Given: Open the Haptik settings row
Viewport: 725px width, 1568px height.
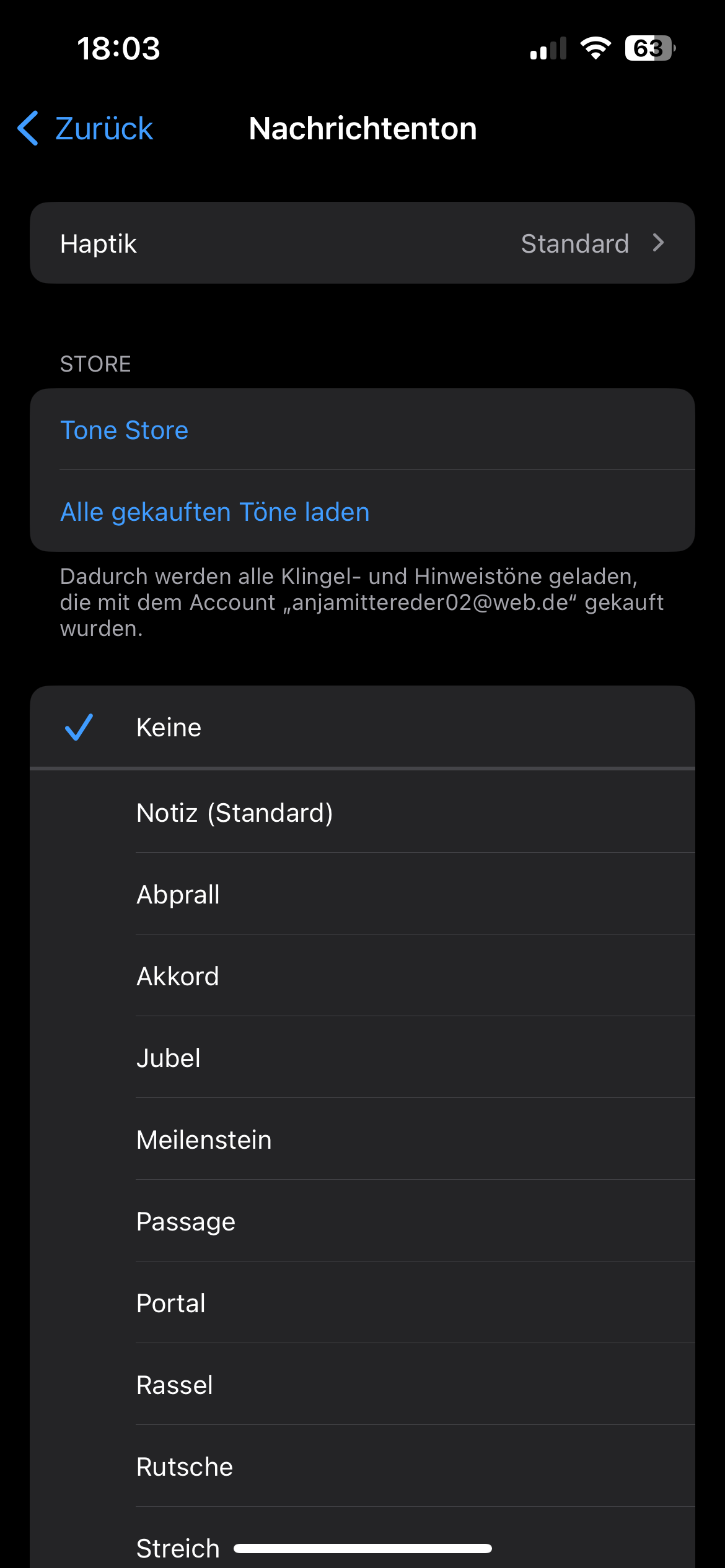Looking at the screenshot, I should point(362,243).
